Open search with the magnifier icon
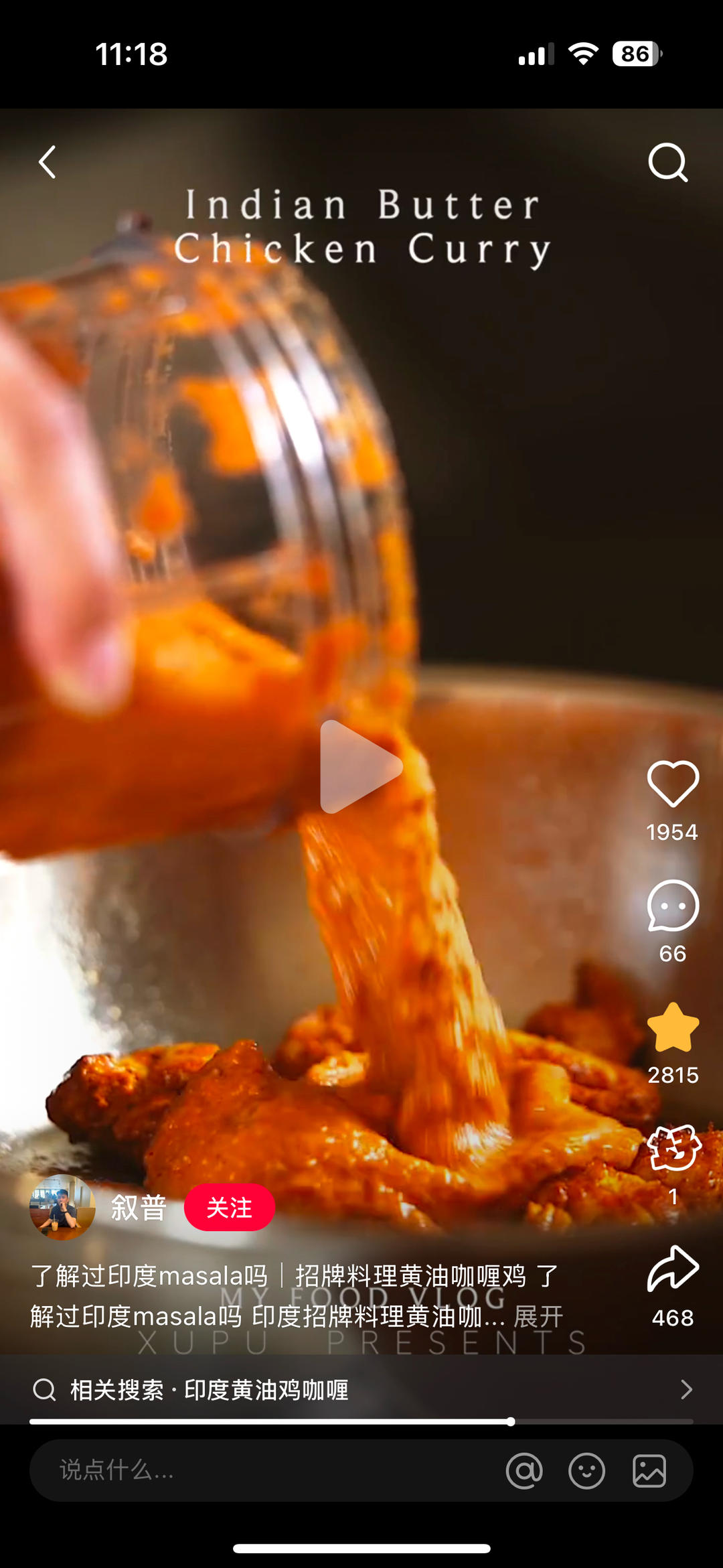 (x=668, y=162)
